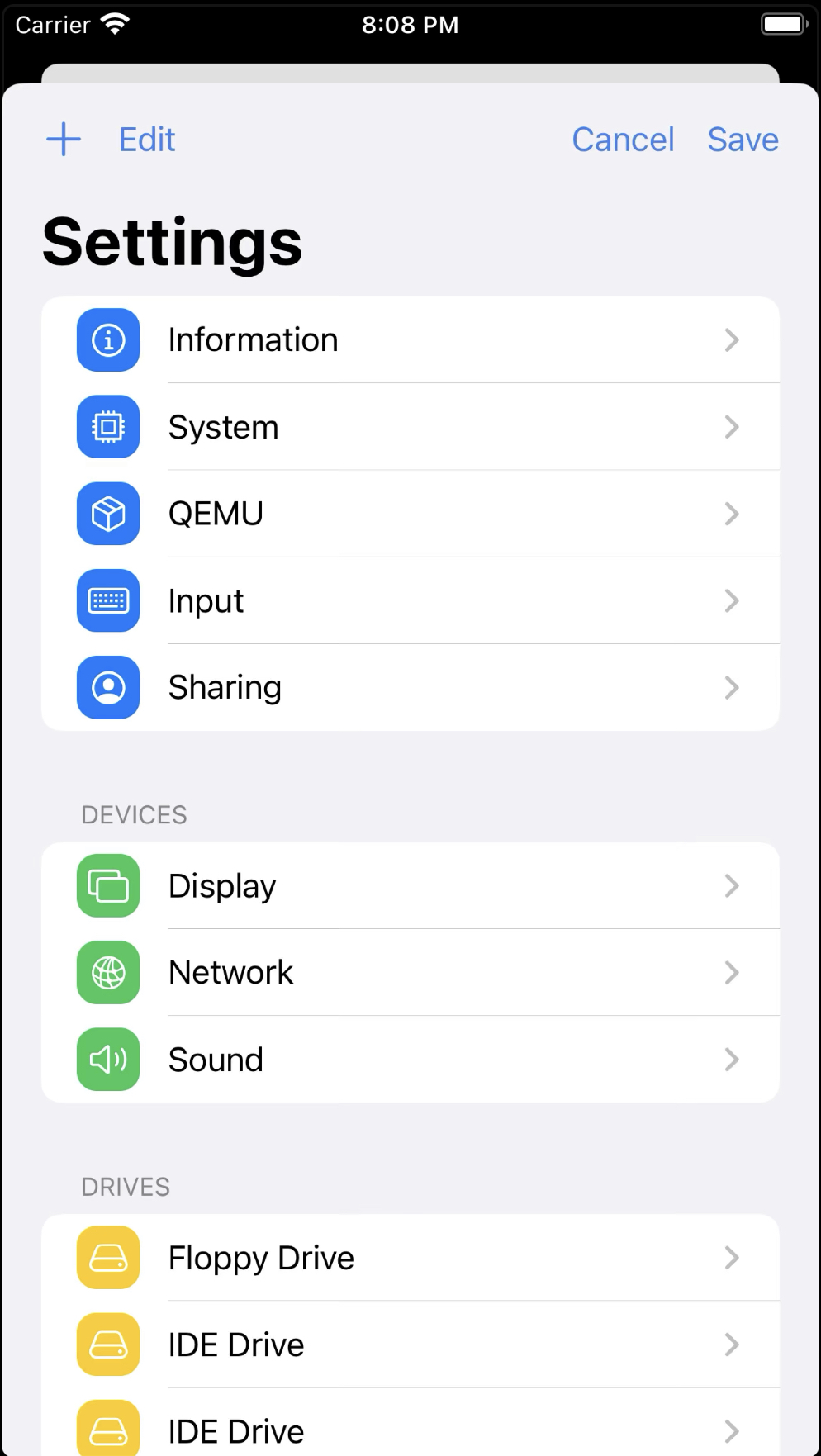Viewport: 821px width, 1456px height.
Task: Open the Floppy Drive settings
Action: (x=410, y=1258)
